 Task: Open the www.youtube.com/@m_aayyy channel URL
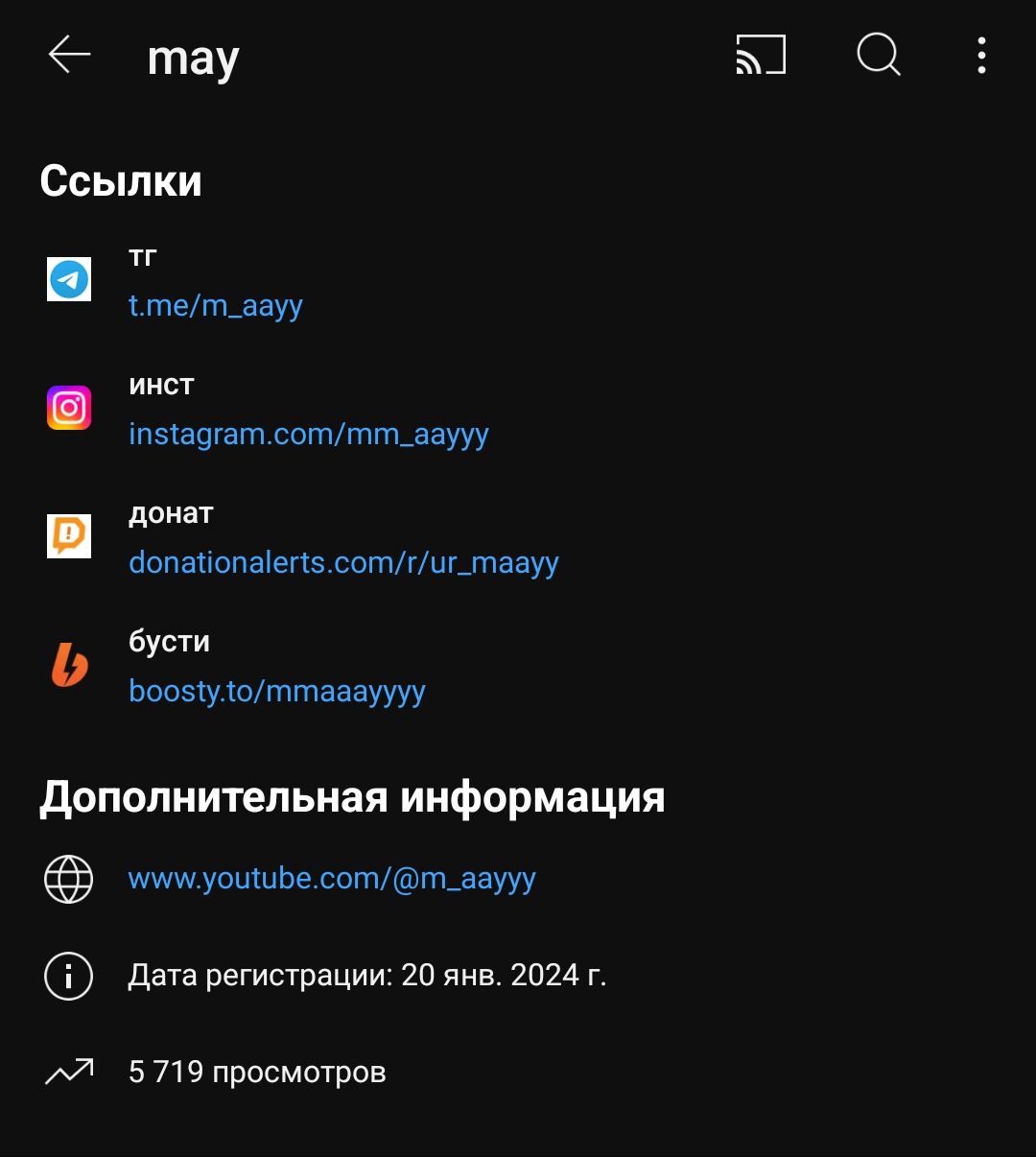pyautogui.click(x=332, y=879)
